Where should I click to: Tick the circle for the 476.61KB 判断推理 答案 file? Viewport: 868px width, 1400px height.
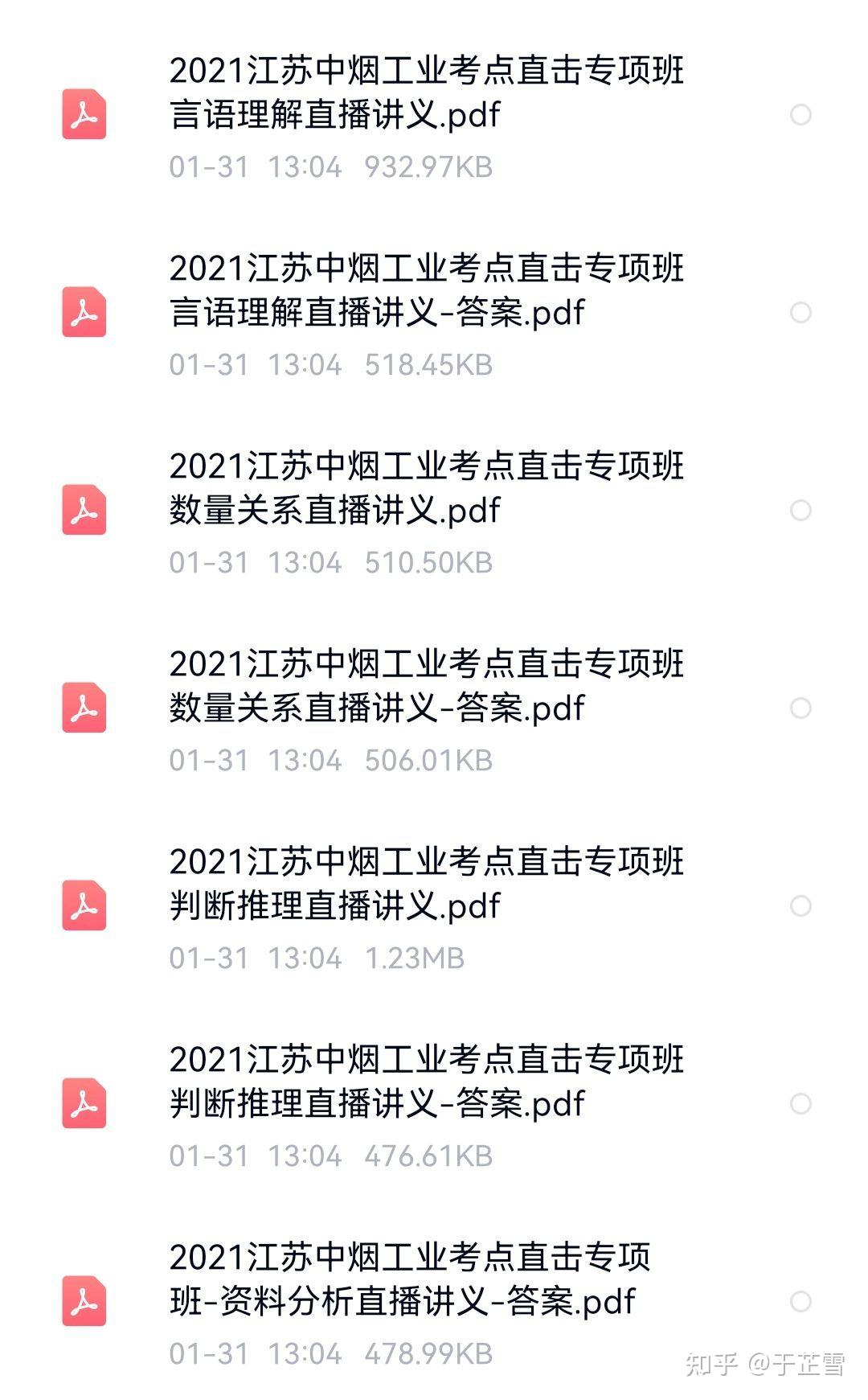(800, 1104)
